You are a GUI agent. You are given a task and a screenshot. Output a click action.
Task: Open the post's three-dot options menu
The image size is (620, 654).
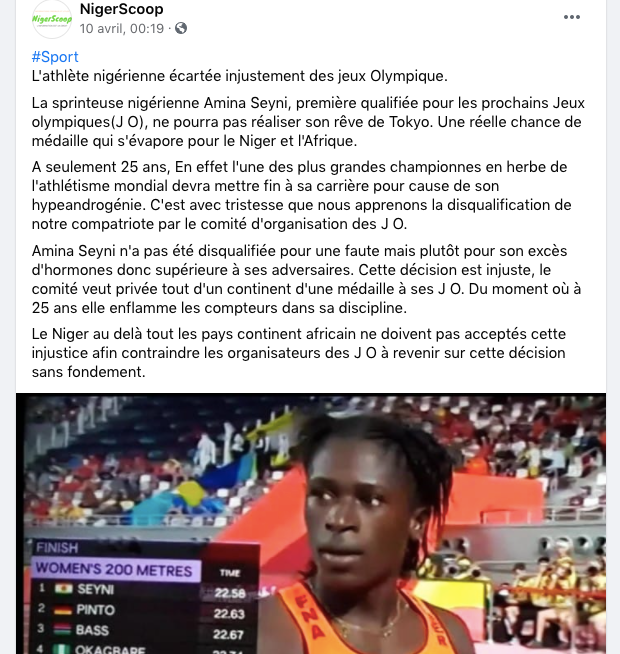tap(572, 17)
